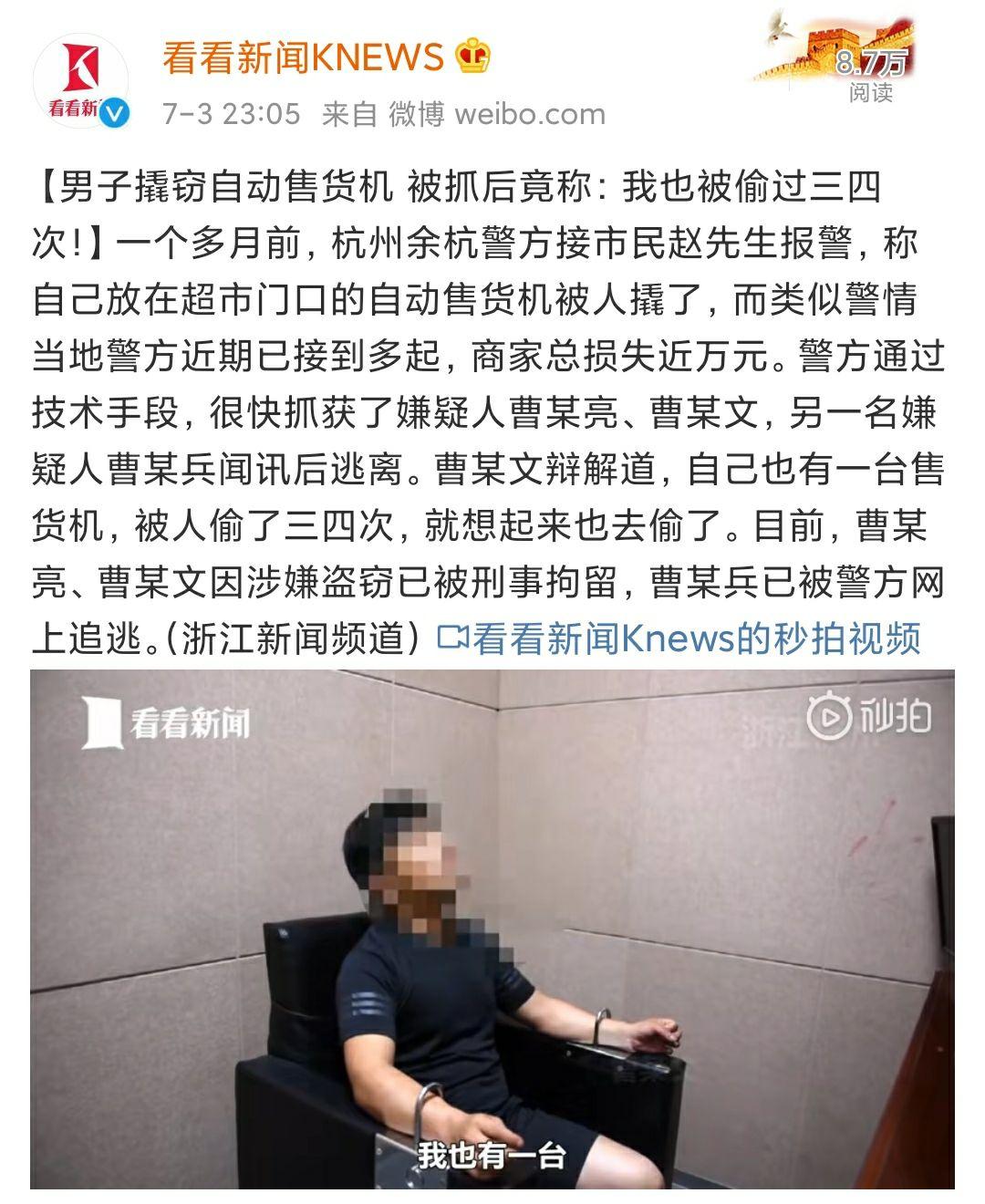The height and width of the screenshot is (1204, 985).
Task: Open the 看看新闻Knews的秒拍视频 link
Action: 679,638
